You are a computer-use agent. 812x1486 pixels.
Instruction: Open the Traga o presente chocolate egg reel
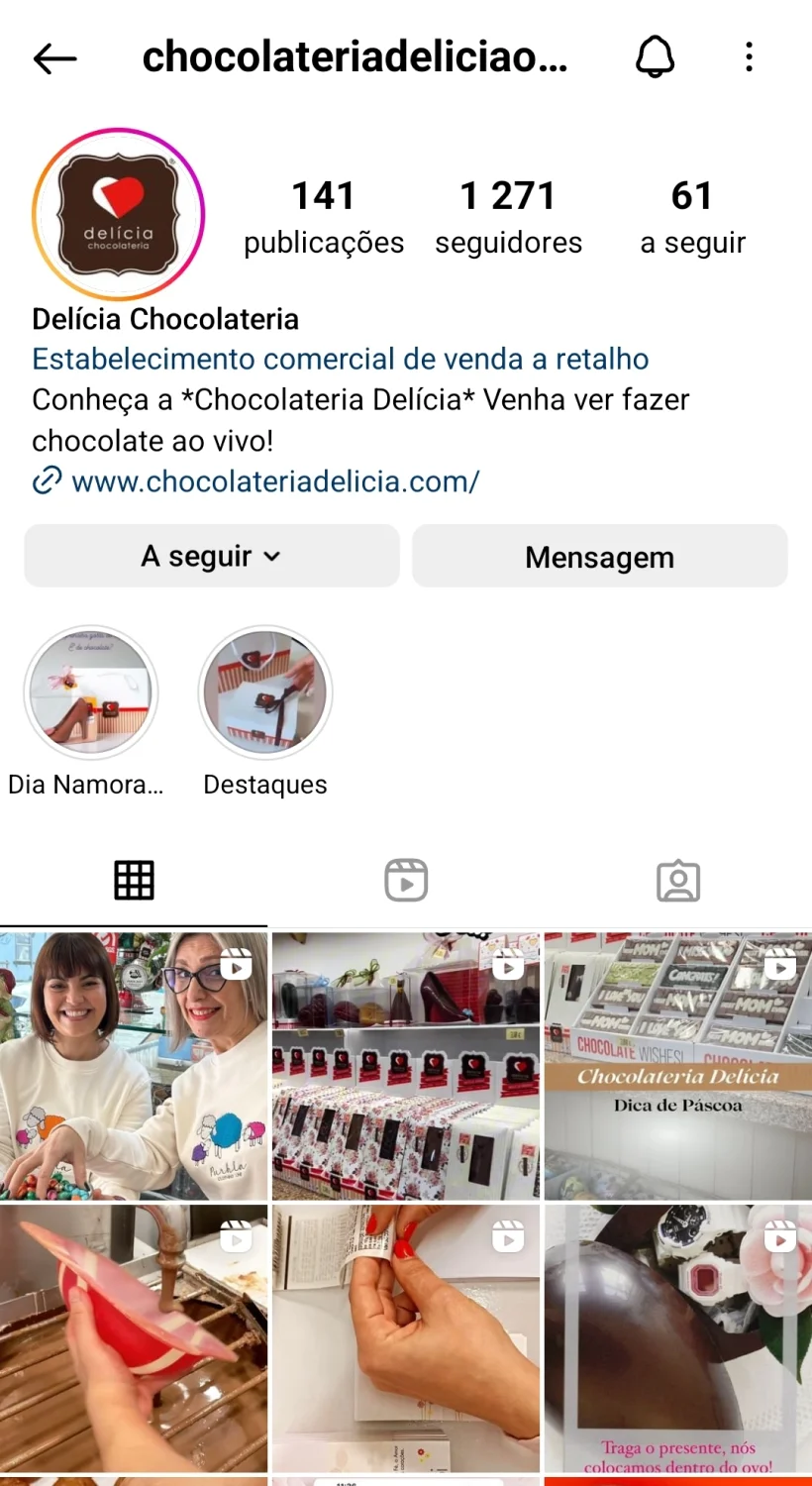(678, 1338)
